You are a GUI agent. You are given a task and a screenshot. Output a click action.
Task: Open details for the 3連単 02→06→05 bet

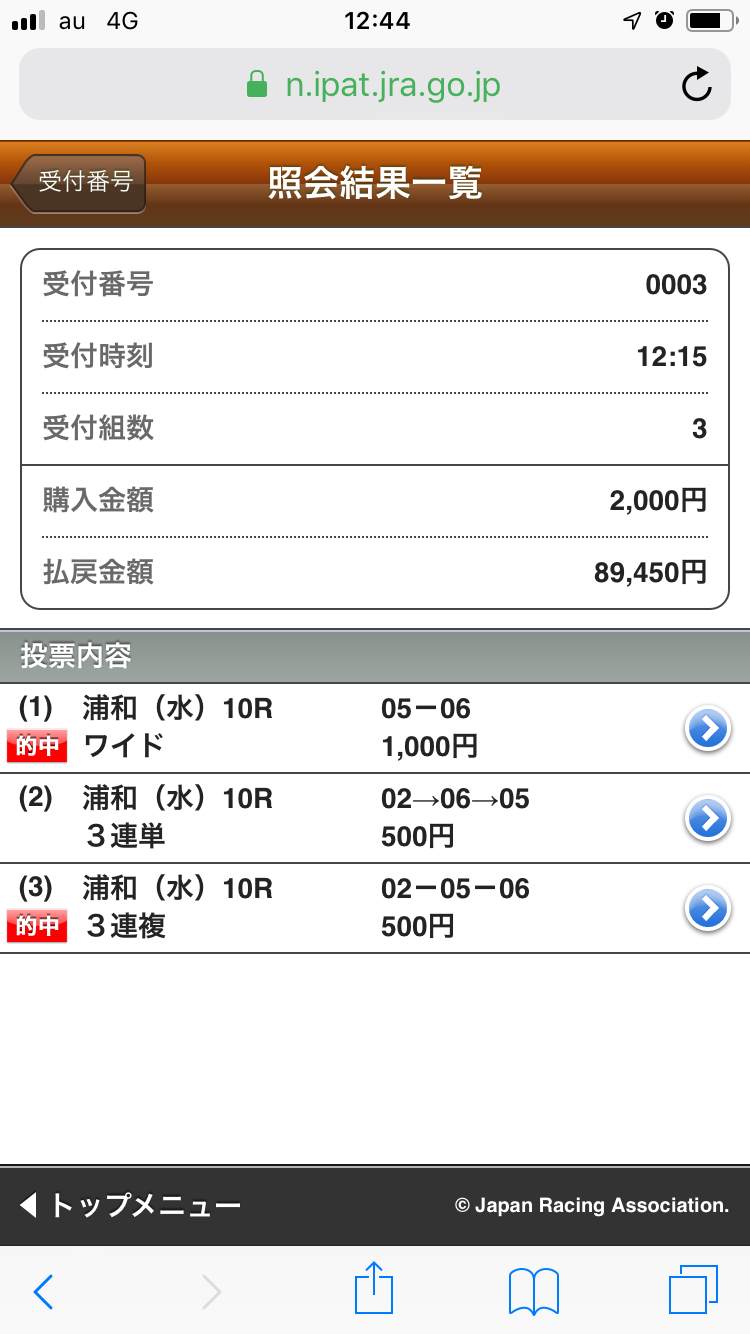(707, 819)
